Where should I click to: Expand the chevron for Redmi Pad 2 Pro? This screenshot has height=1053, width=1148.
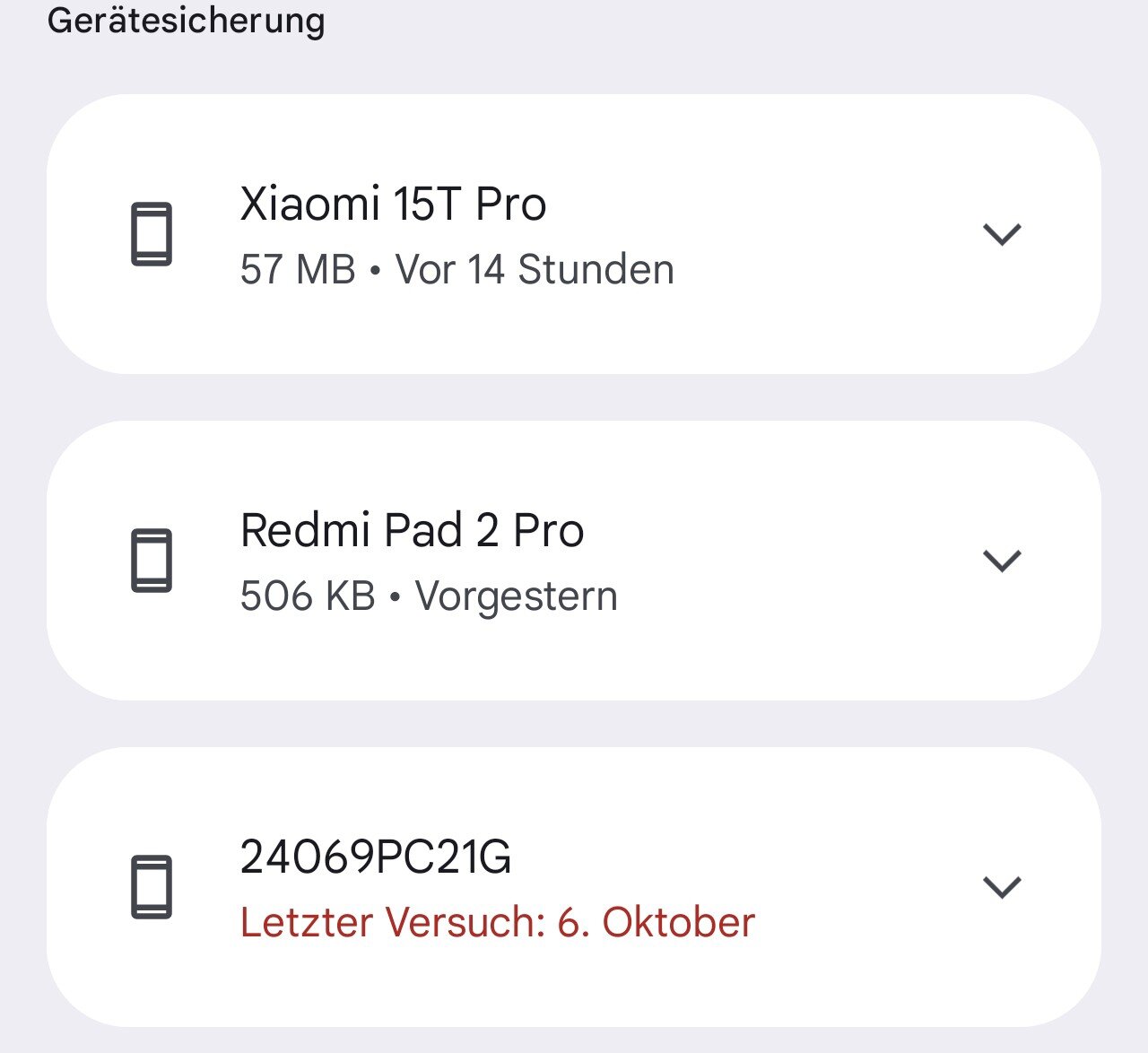(1002, 561)
